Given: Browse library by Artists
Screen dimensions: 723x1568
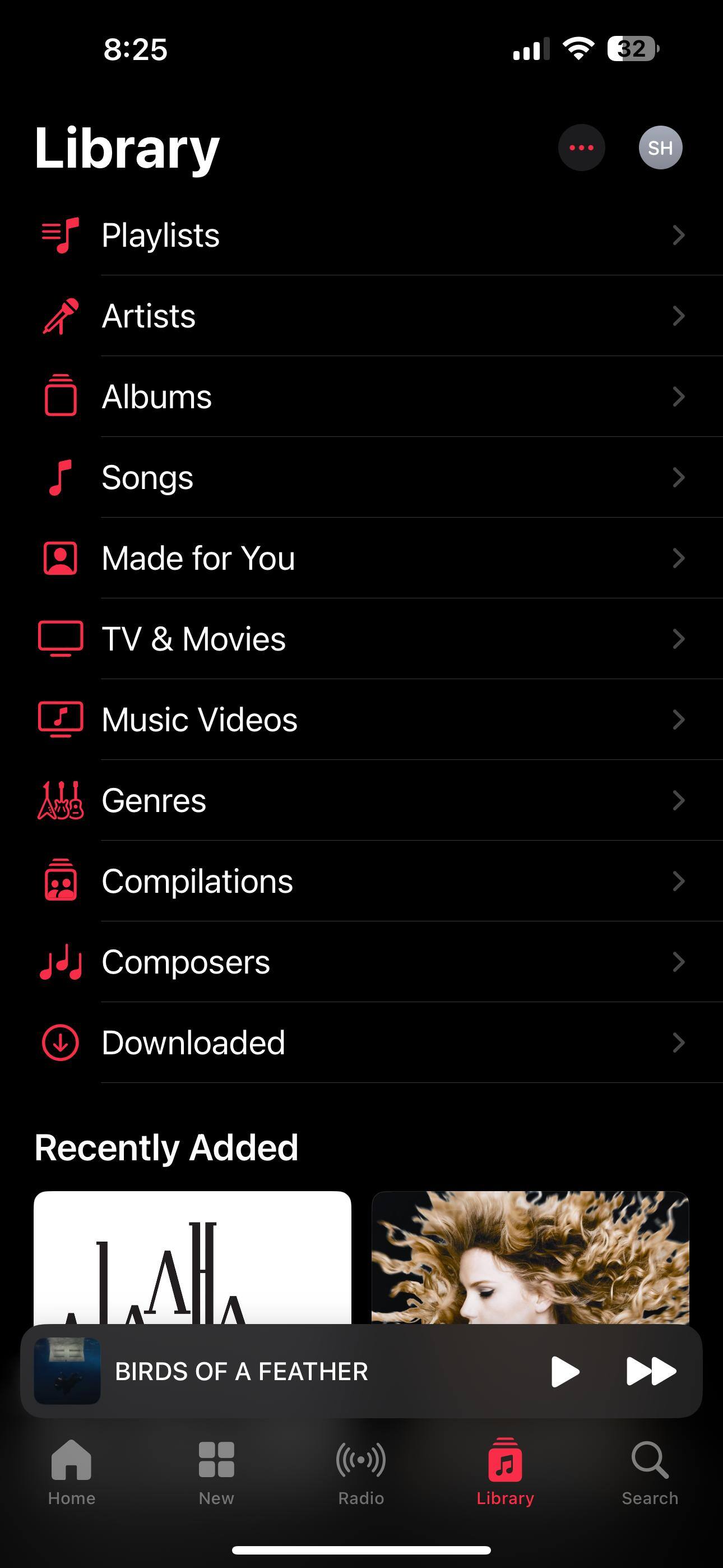Looking at the screenshot, I should click(361, 316).
